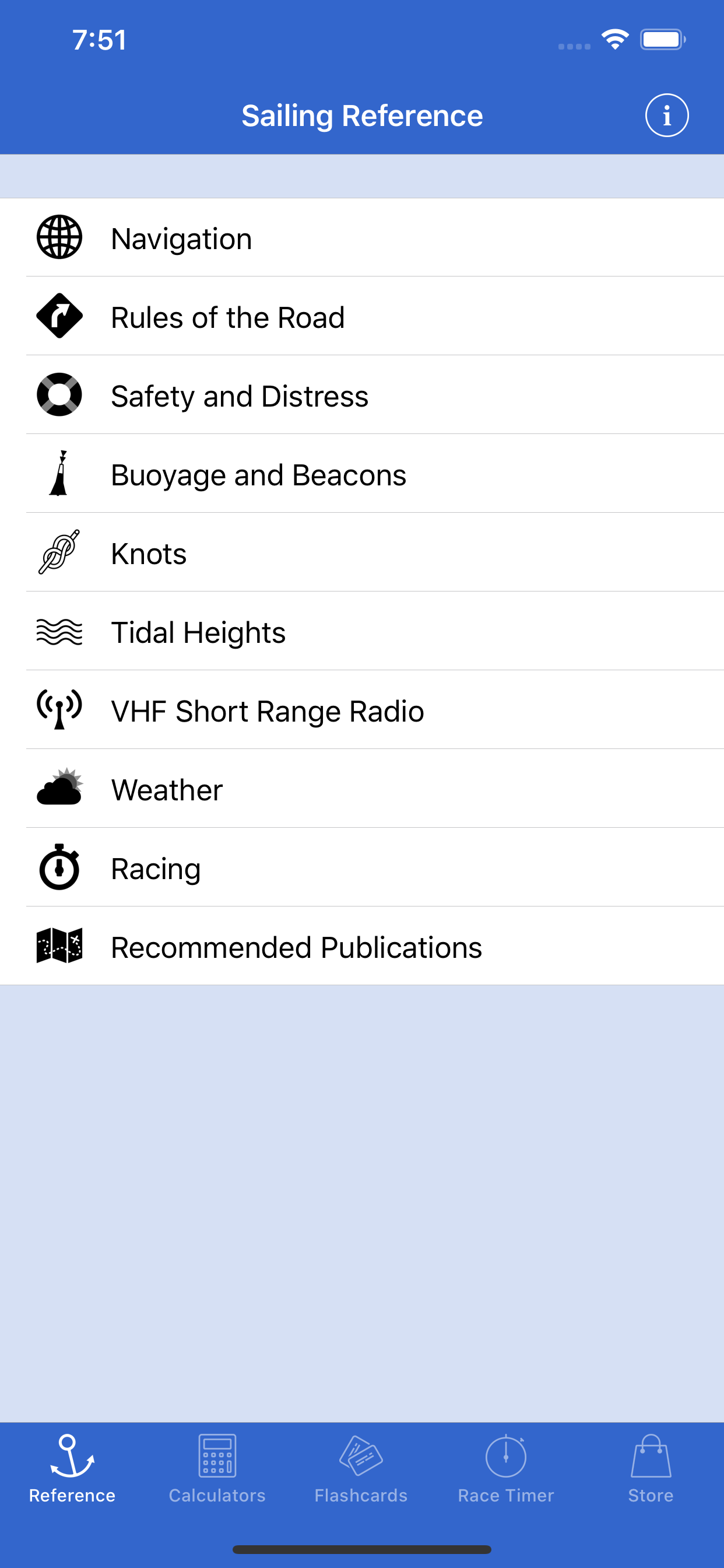The width and height of the screenshot is (724, 1568).
Task: Open the Navigation section
Action: tap(362, 237)
